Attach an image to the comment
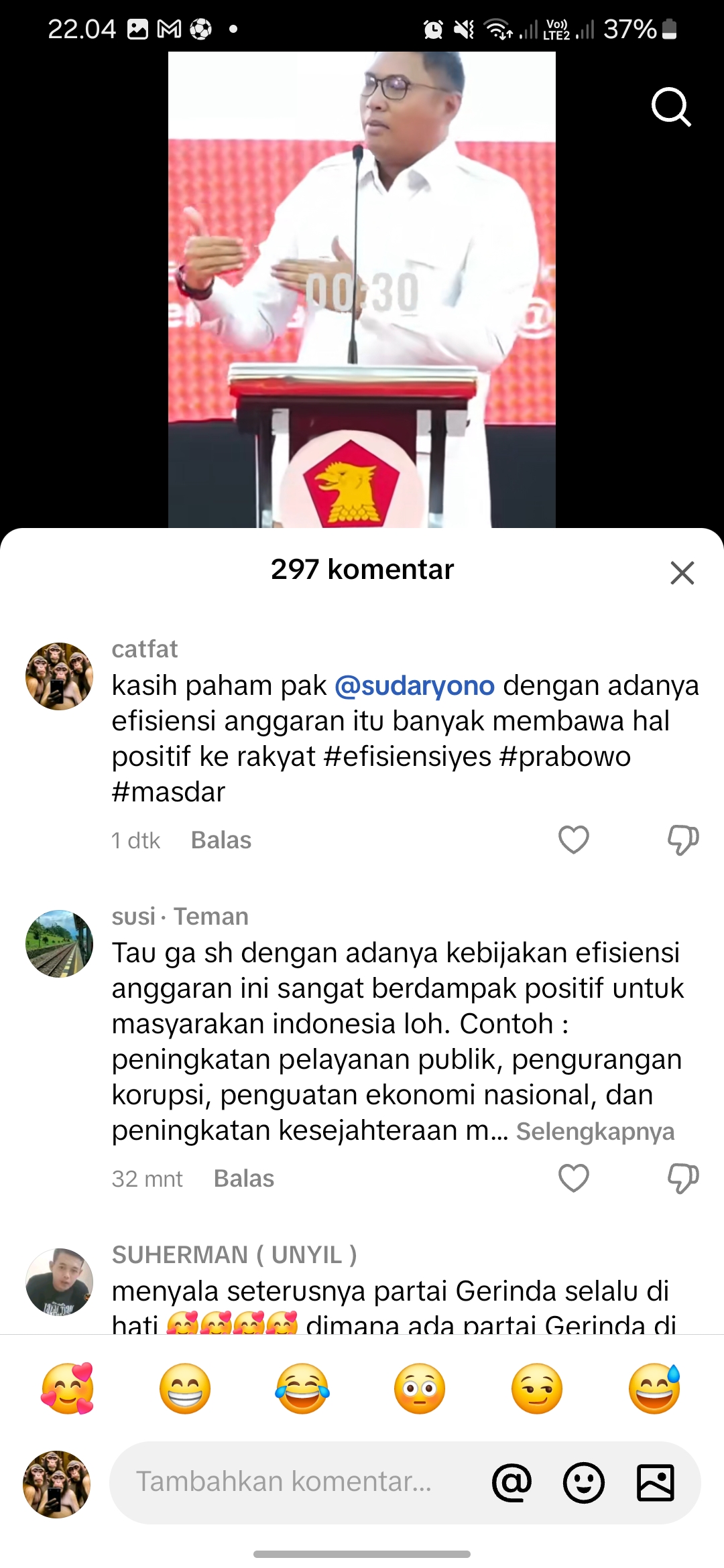724x1568 pixels. click(655, 1482)
